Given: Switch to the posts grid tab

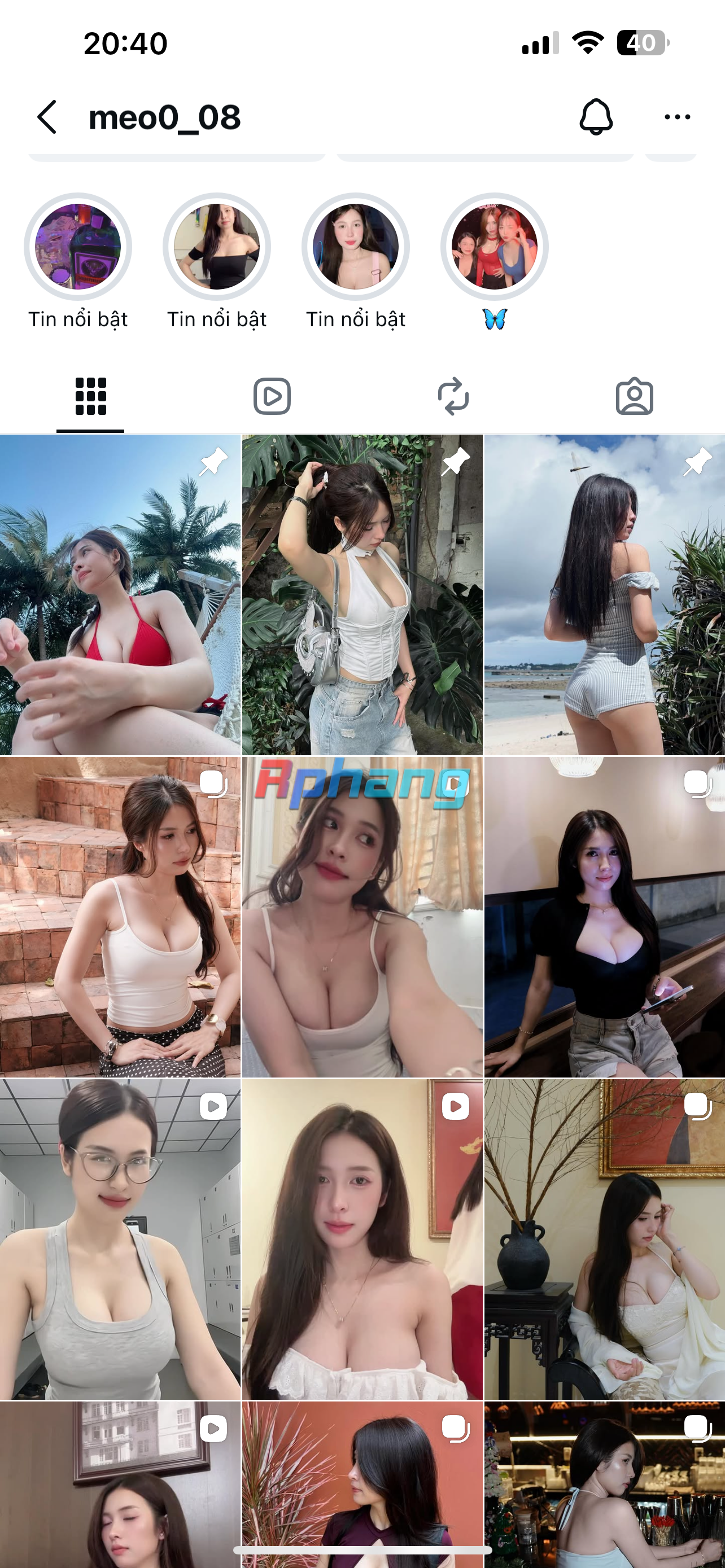Looking at the screenshot, I should click(x=91, y=397).
